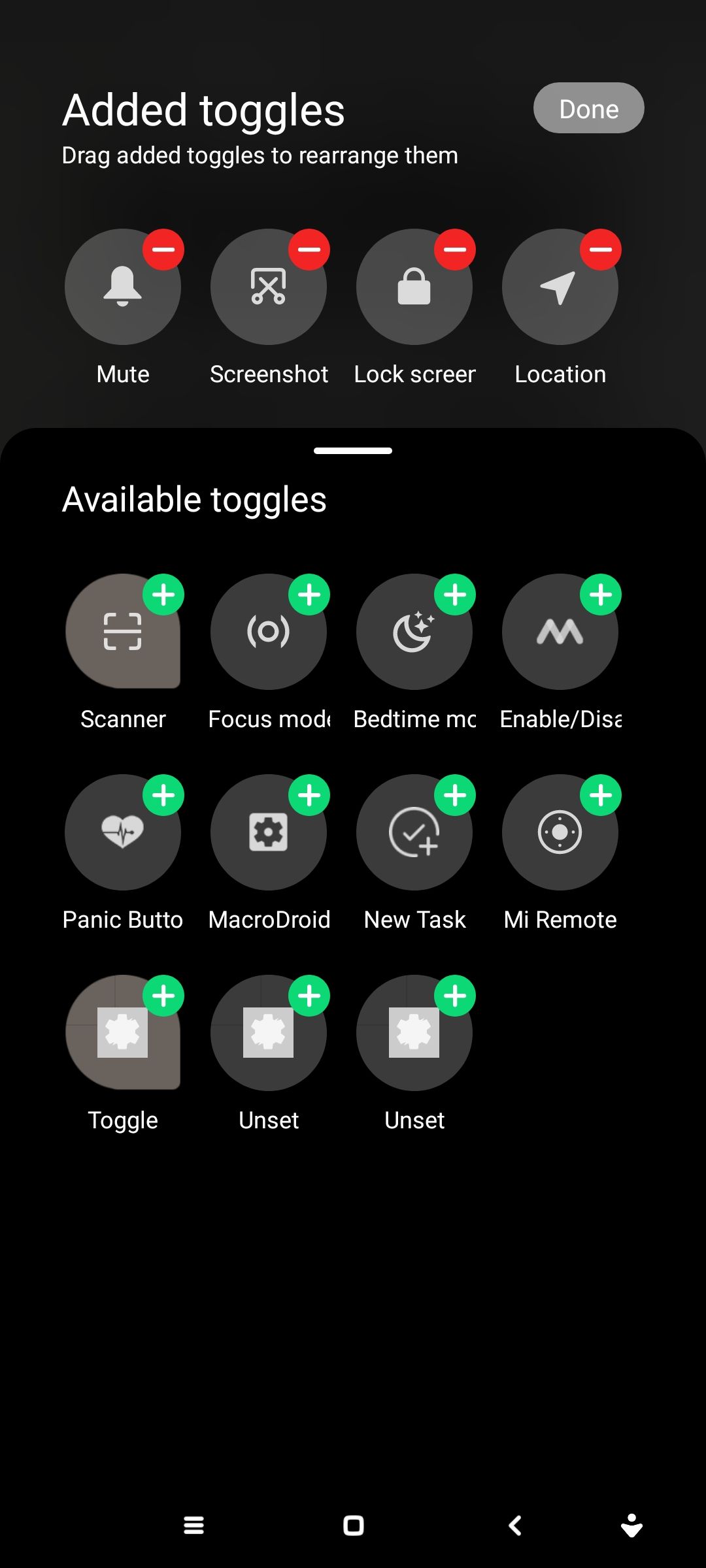Add the Enable/Disable toggle
This screenshot has height=1568, width=706.
pyautogui.click(x=601, y=595)
